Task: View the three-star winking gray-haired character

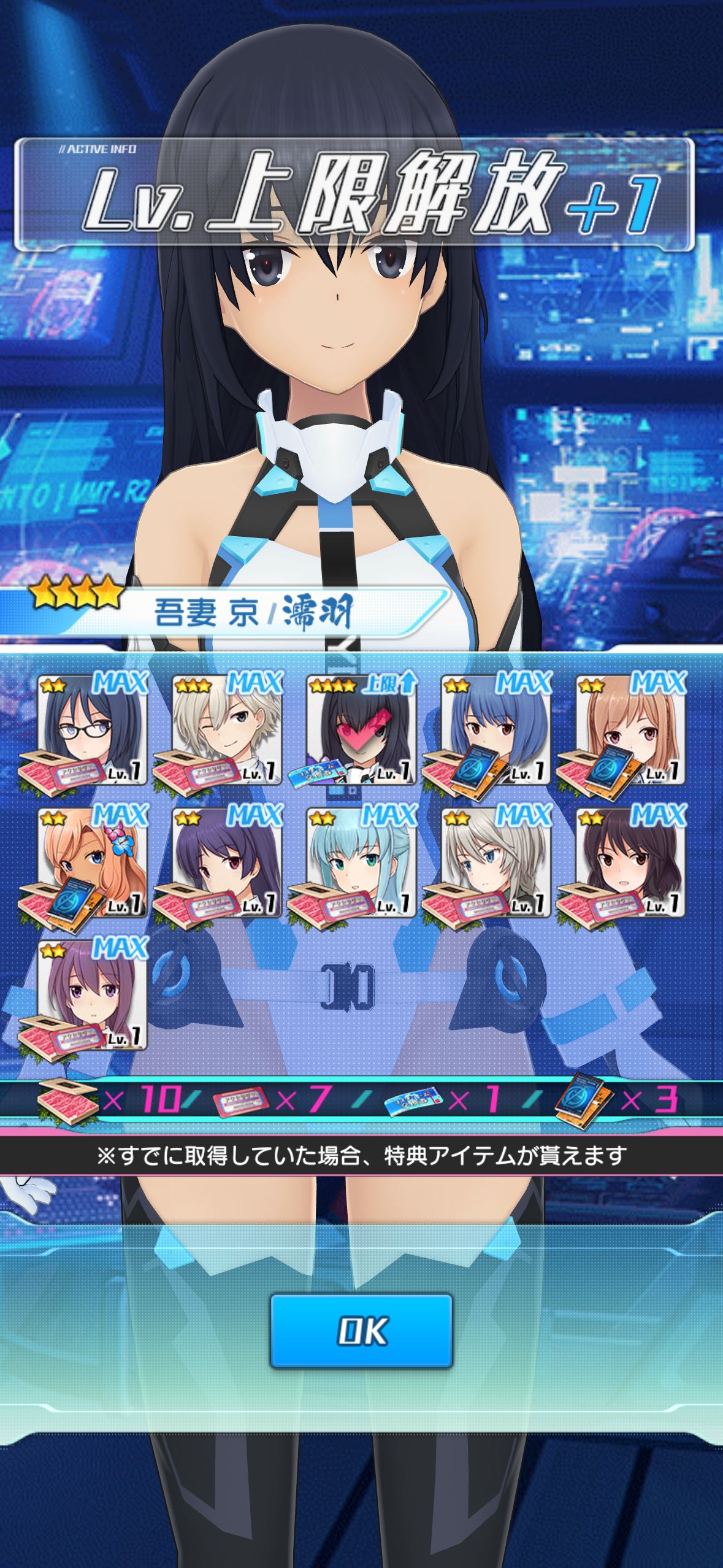Action: tap(227, 729)
